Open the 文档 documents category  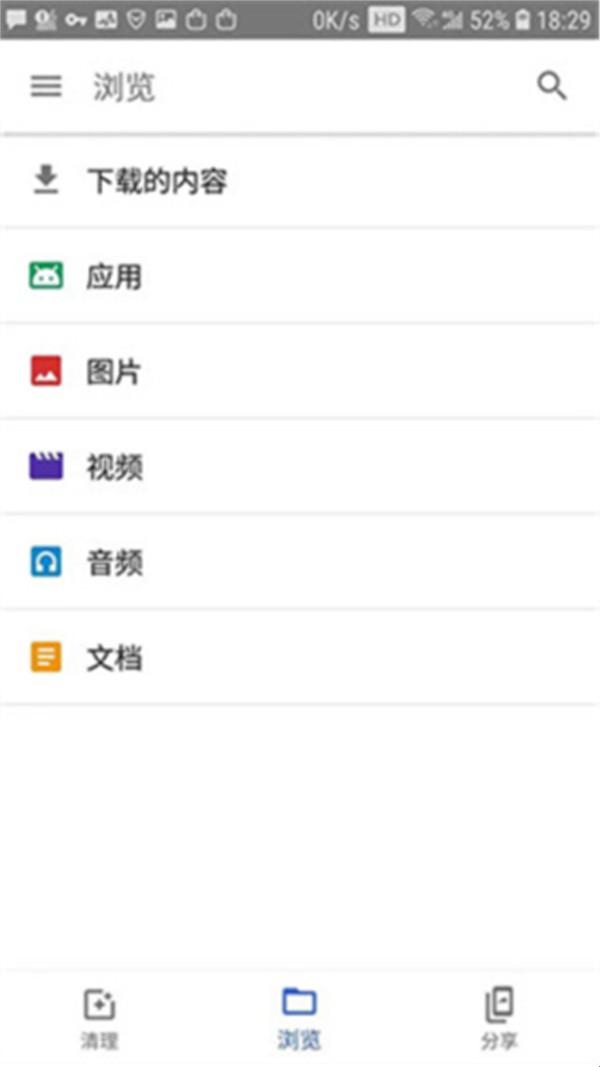[x=300, y=657]
